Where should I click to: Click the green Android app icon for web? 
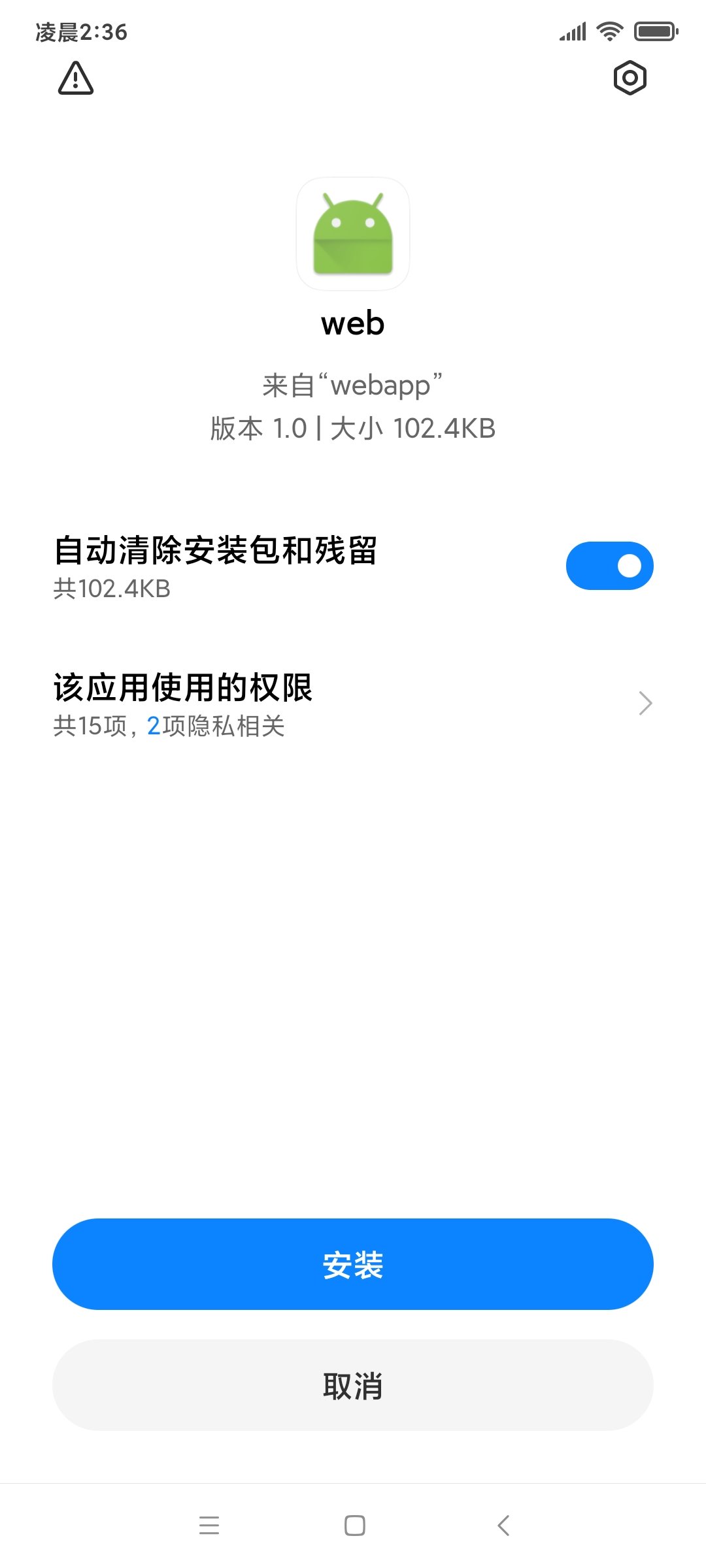[353, 233]
